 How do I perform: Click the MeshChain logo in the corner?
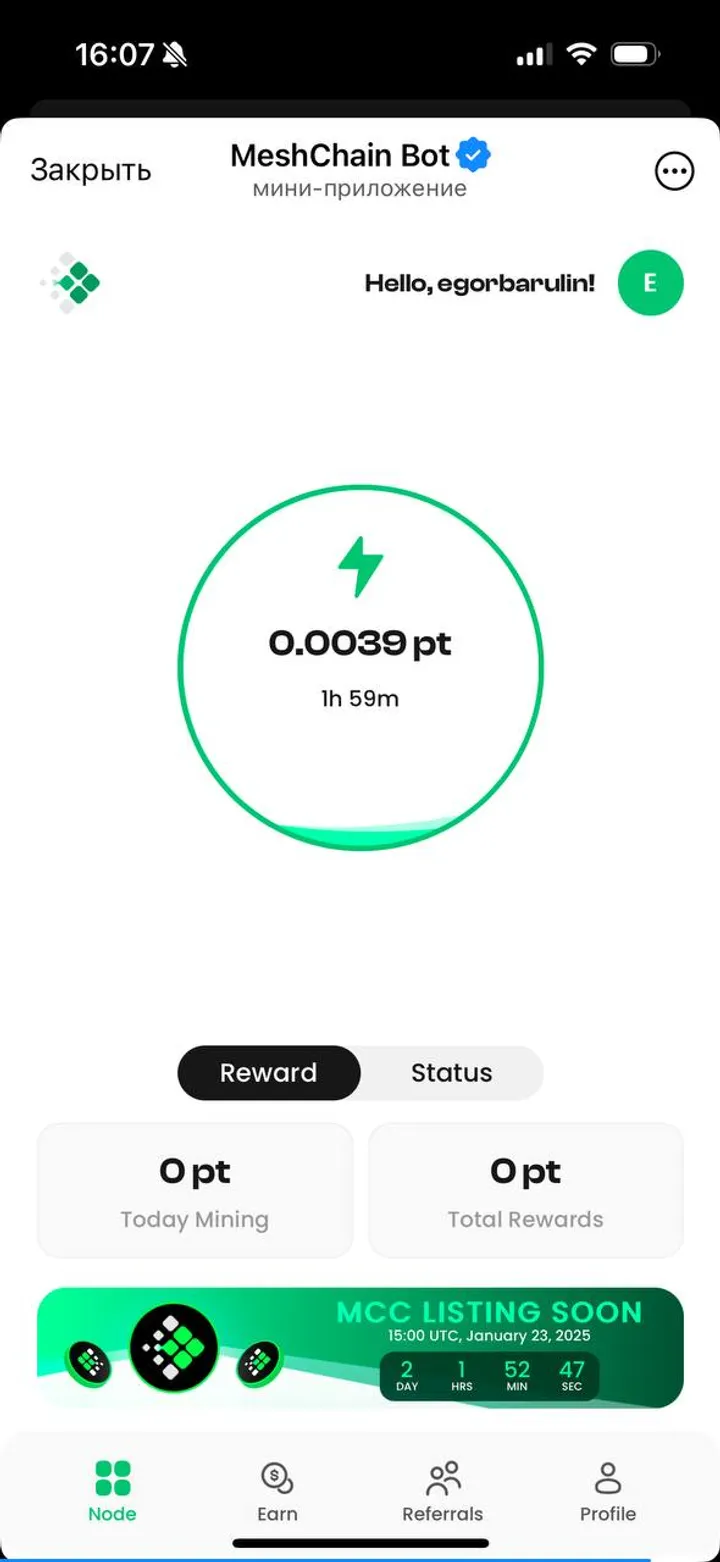coord(69,282)
